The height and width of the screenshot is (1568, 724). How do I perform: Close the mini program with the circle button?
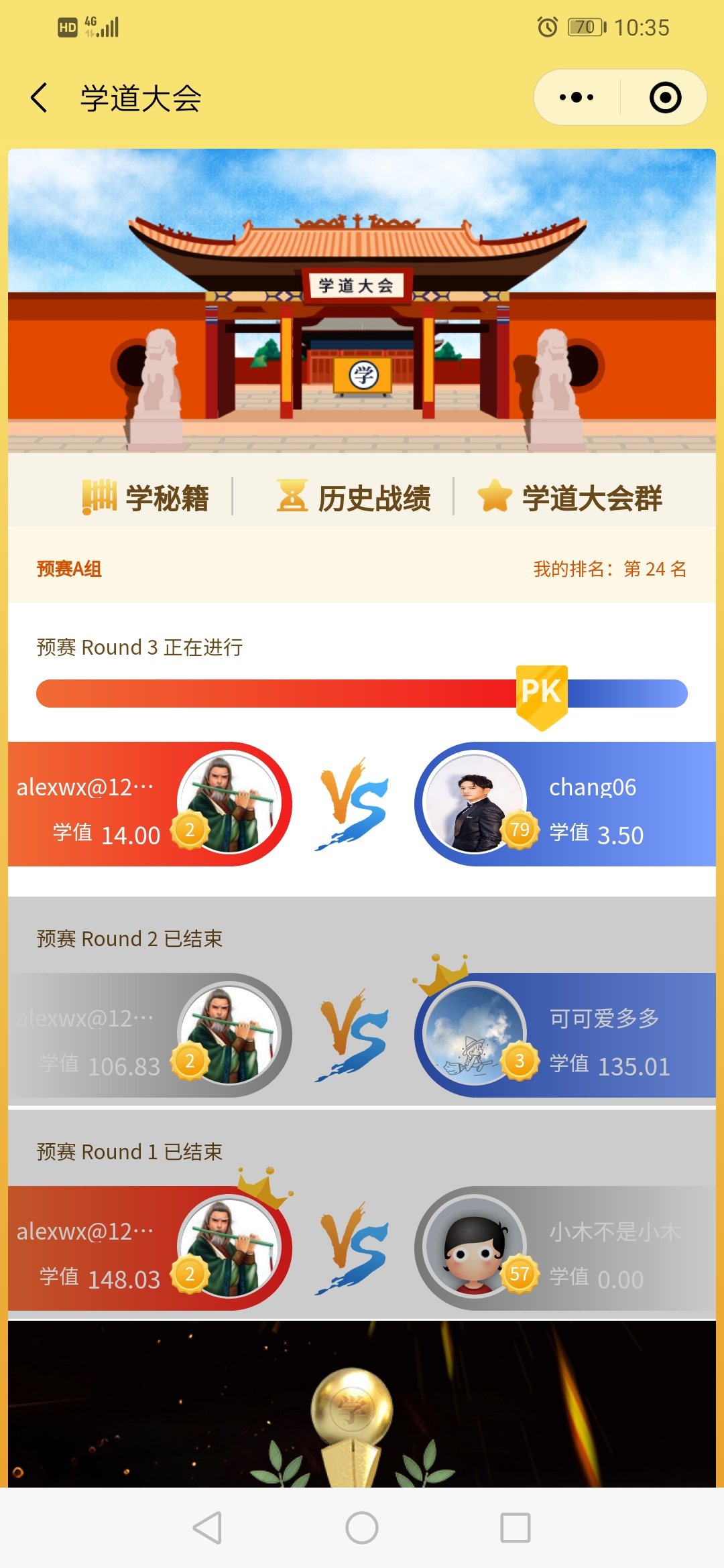click(665, 98)
